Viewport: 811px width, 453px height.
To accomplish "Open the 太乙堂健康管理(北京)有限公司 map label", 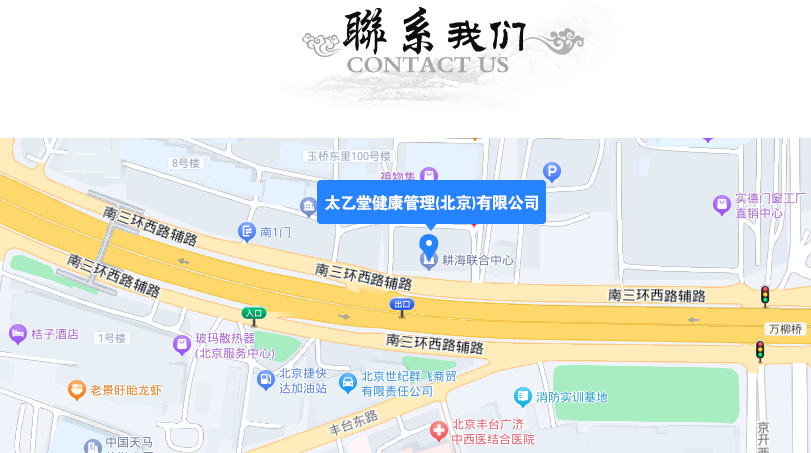I will pos(431,203).
